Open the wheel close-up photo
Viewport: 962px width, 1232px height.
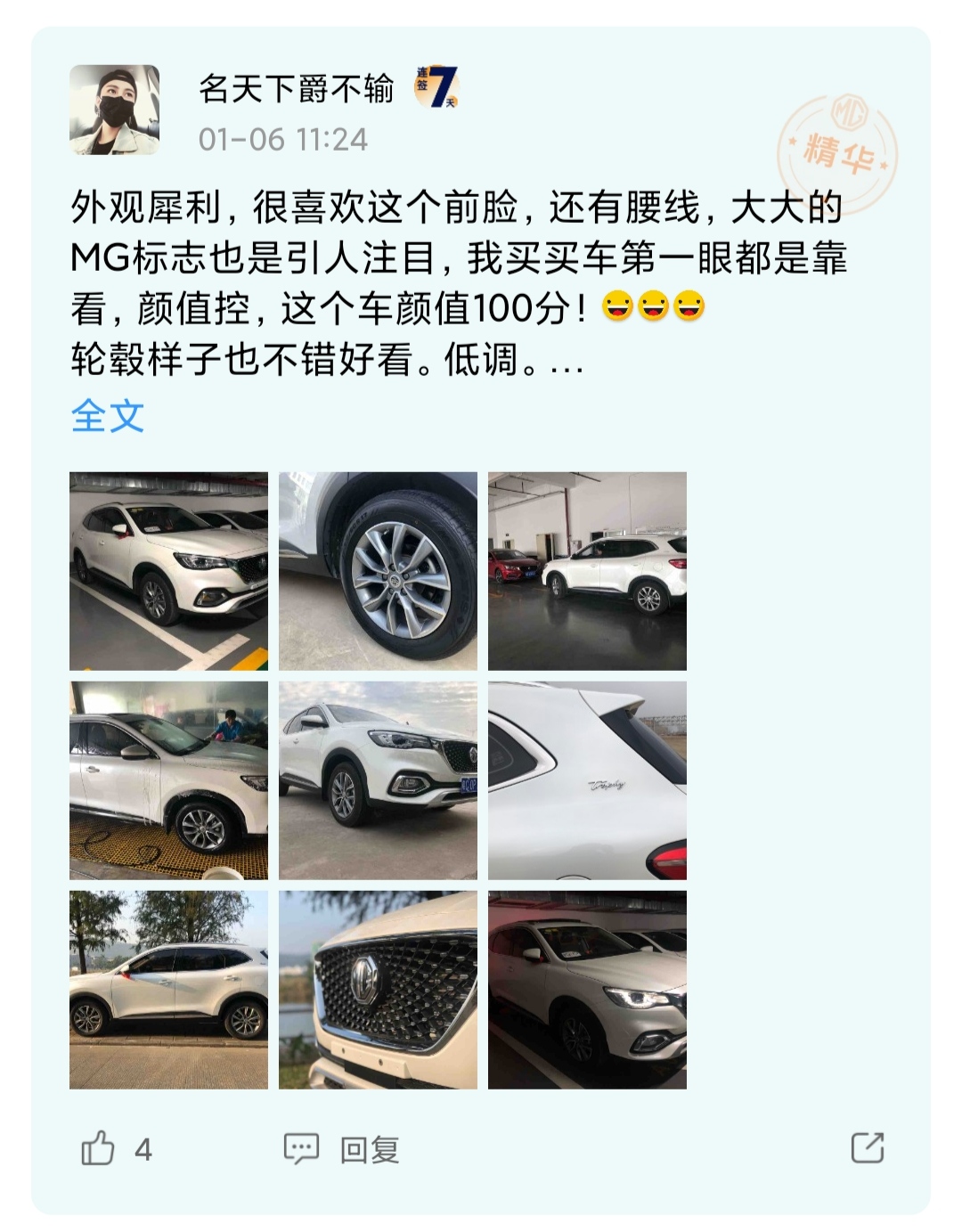click(378, 571)
